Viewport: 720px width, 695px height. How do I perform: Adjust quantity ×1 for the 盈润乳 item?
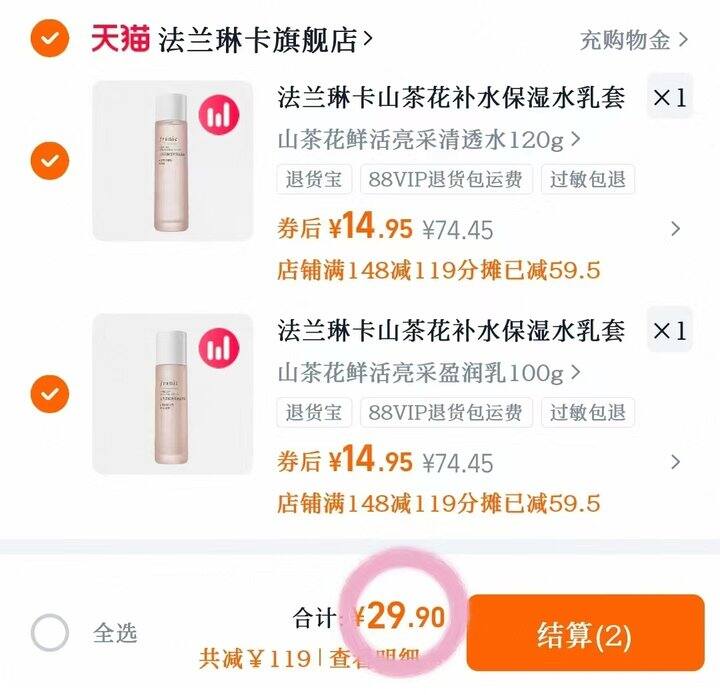pyautogui.click(x=669, y=331)
